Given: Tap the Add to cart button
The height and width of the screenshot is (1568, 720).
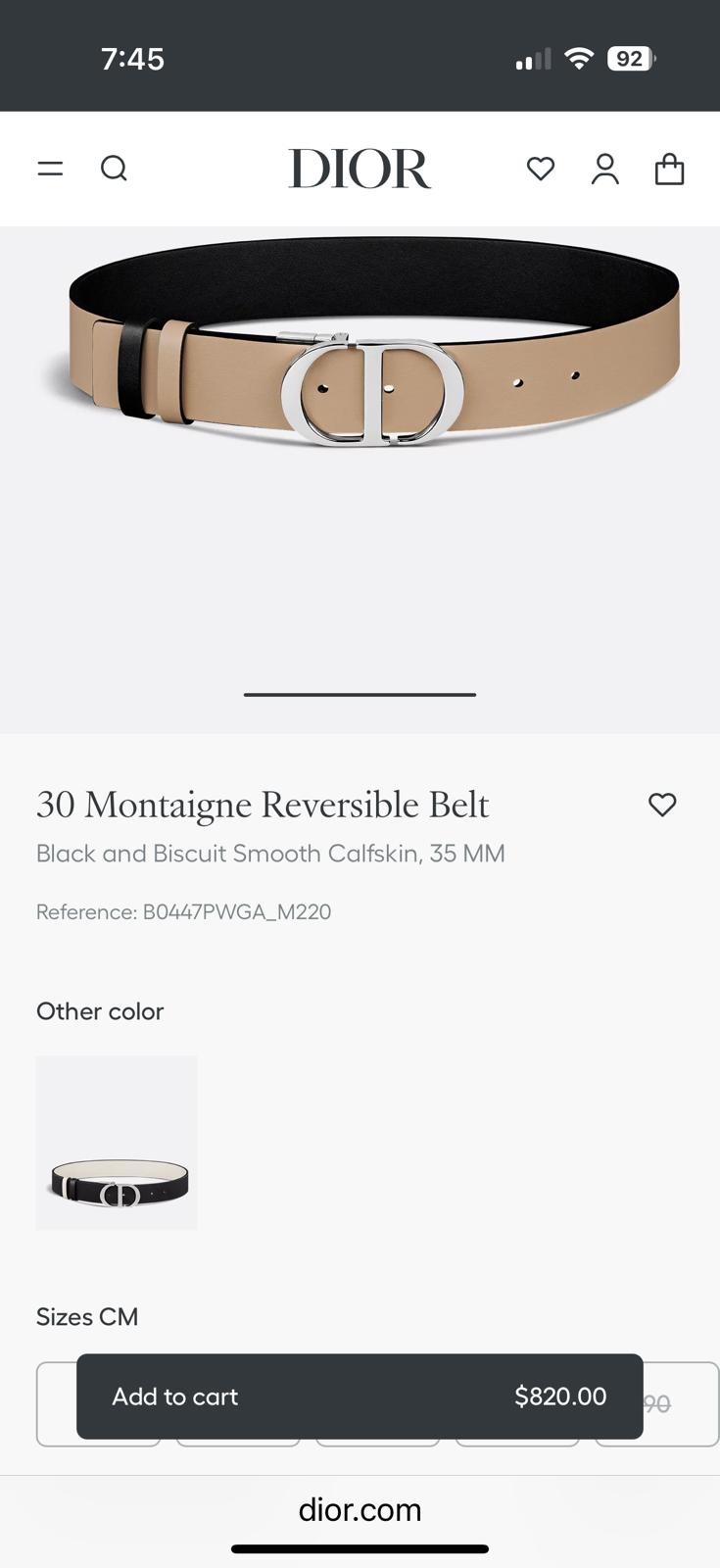Looking at the screenshot, I should coord(175,1396).
